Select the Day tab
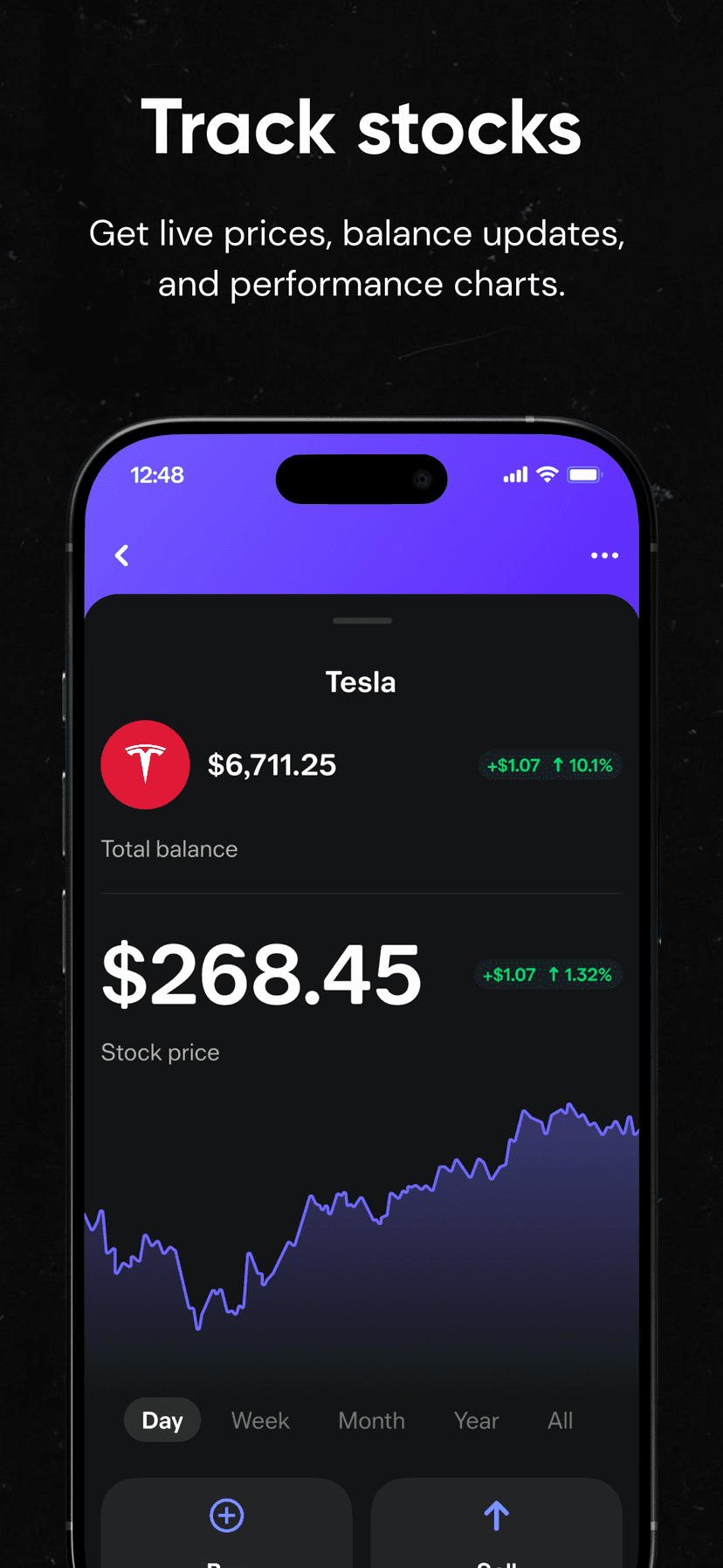 tap(162, 1419)
